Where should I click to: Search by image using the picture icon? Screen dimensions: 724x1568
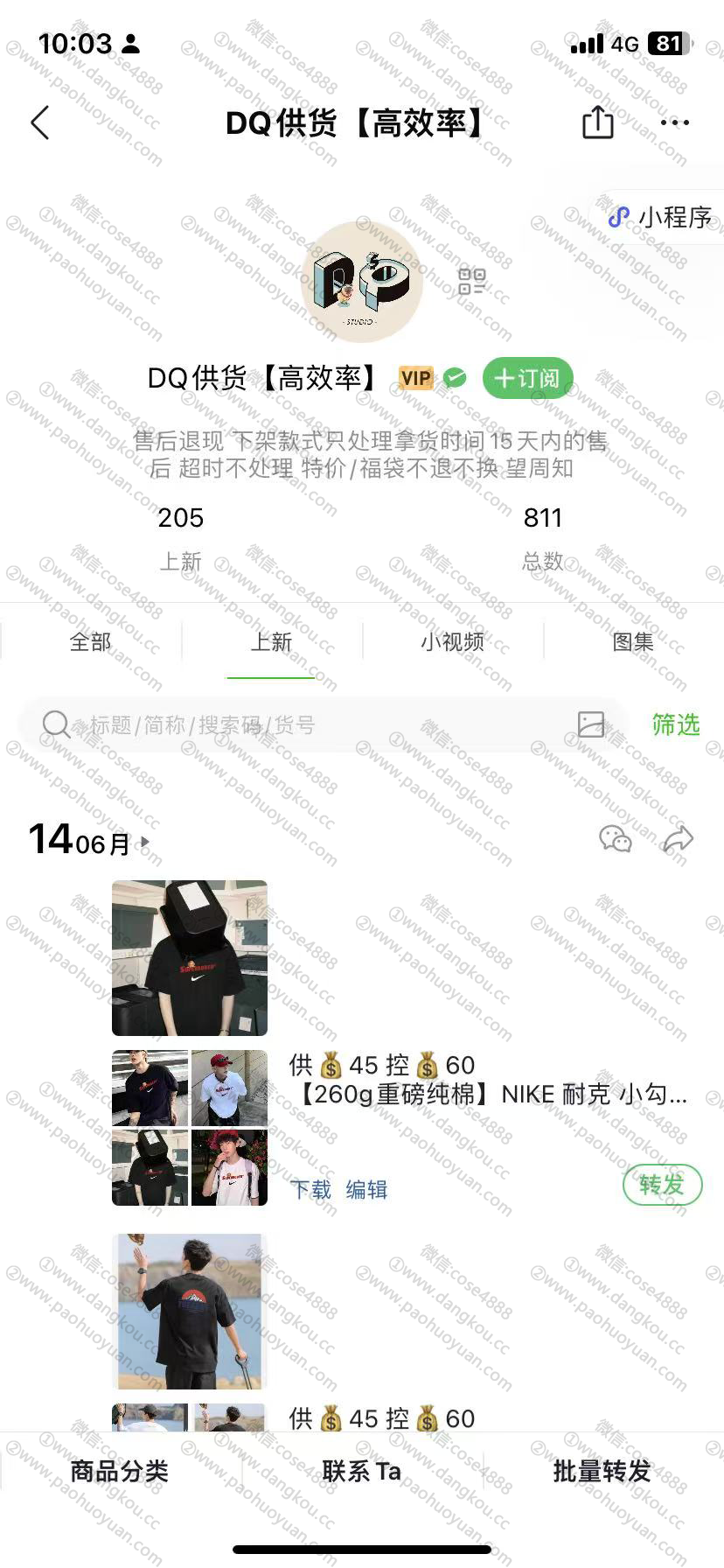point(591,724)
